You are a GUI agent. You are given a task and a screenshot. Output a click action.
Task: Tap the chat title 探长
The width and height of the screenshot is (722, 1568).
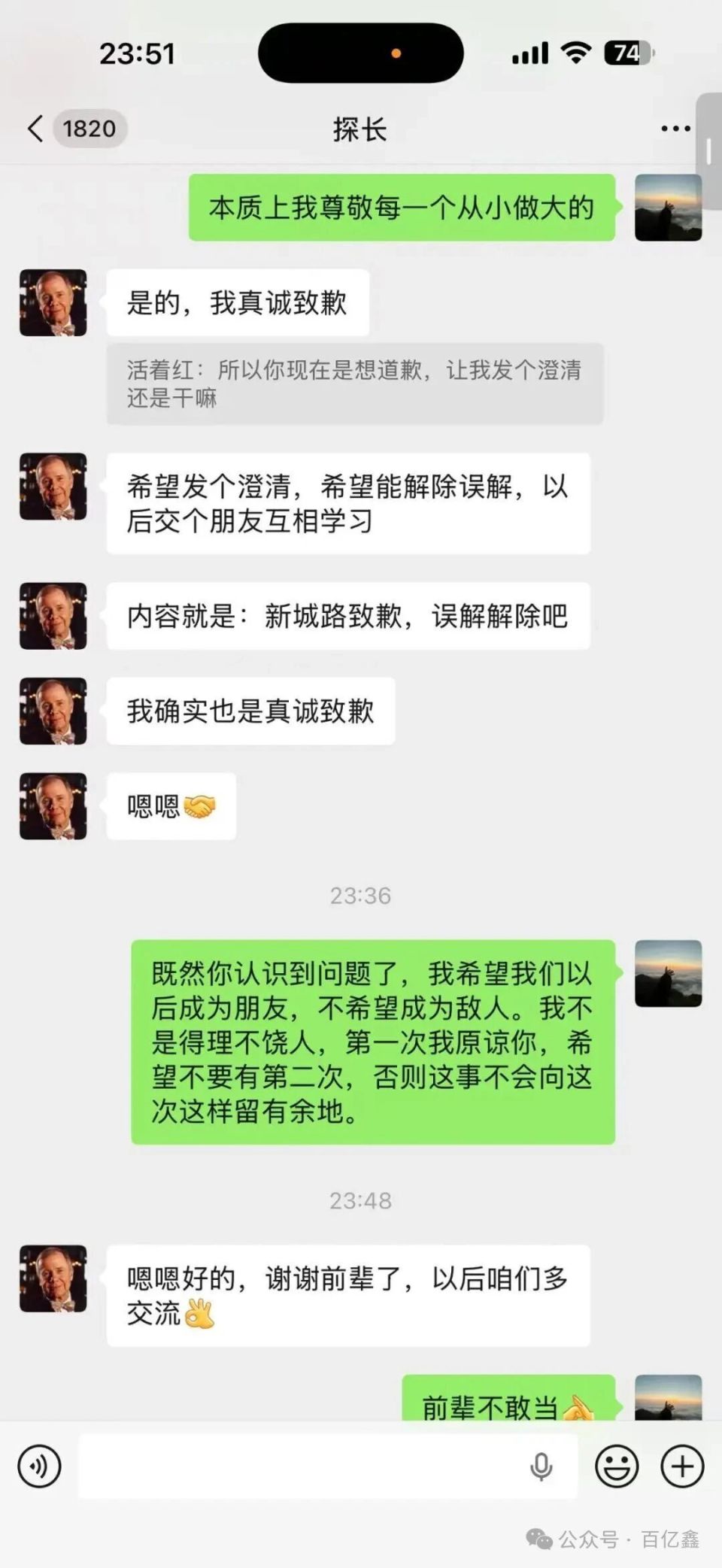[x=359, y=128]
